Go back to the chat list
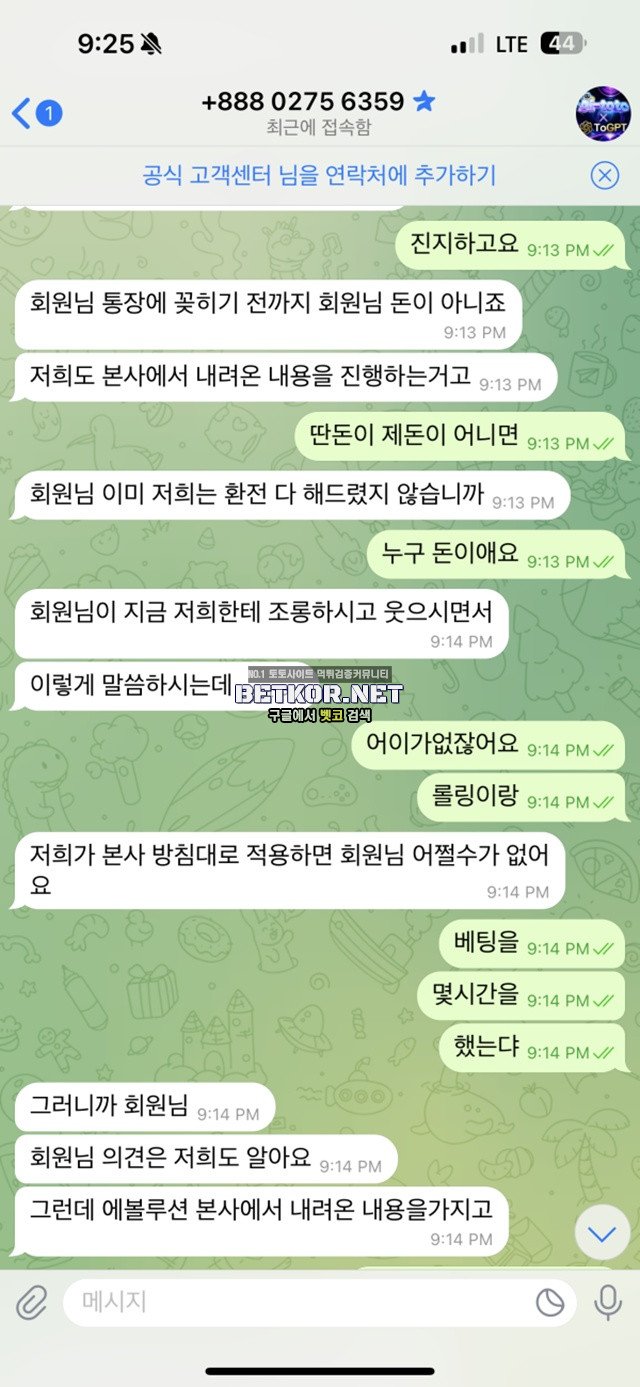 point(35,113)
